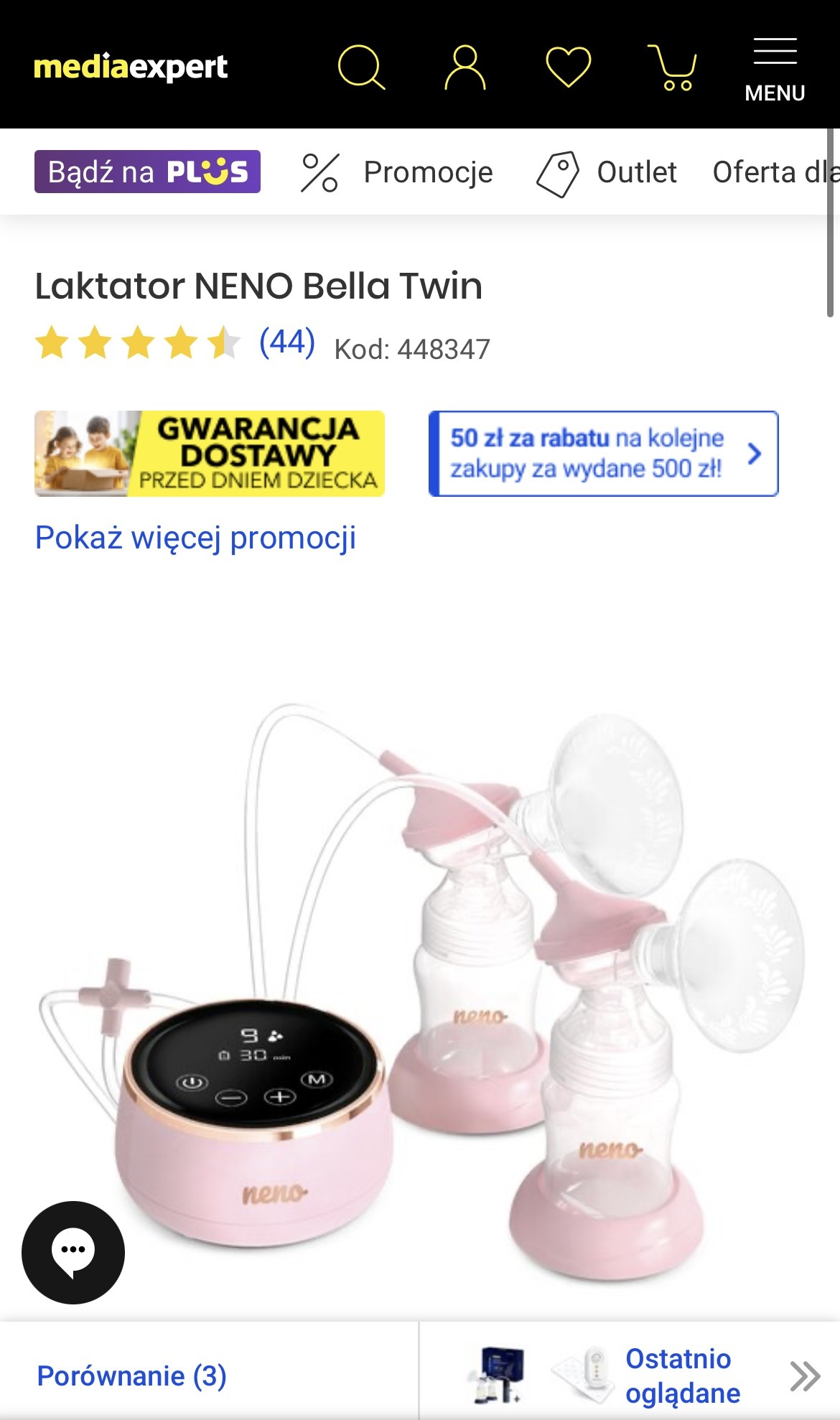
Task: Open the shopping cart
Action: 673,67
